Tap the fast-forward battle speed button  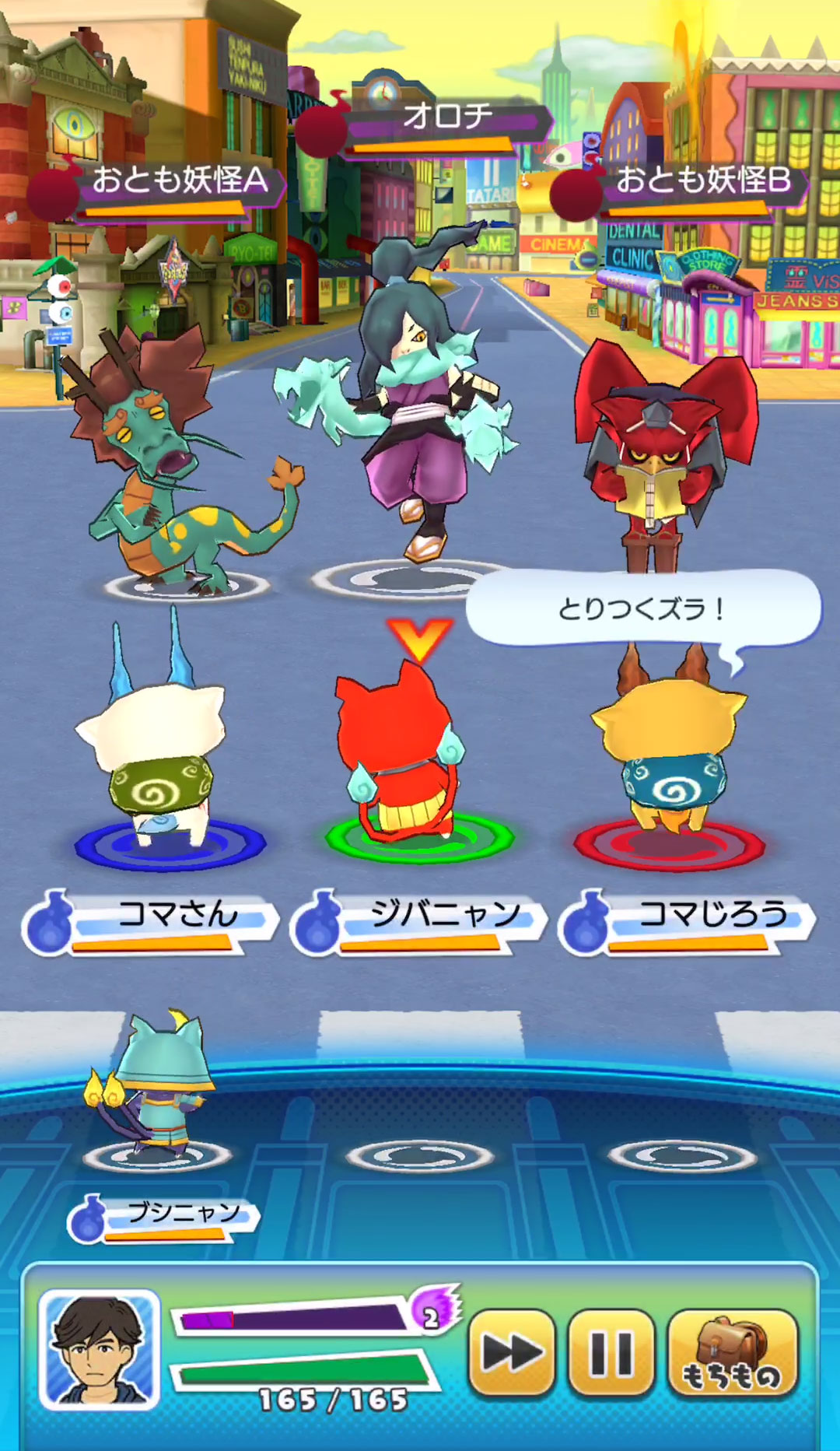coord(511,1354)
